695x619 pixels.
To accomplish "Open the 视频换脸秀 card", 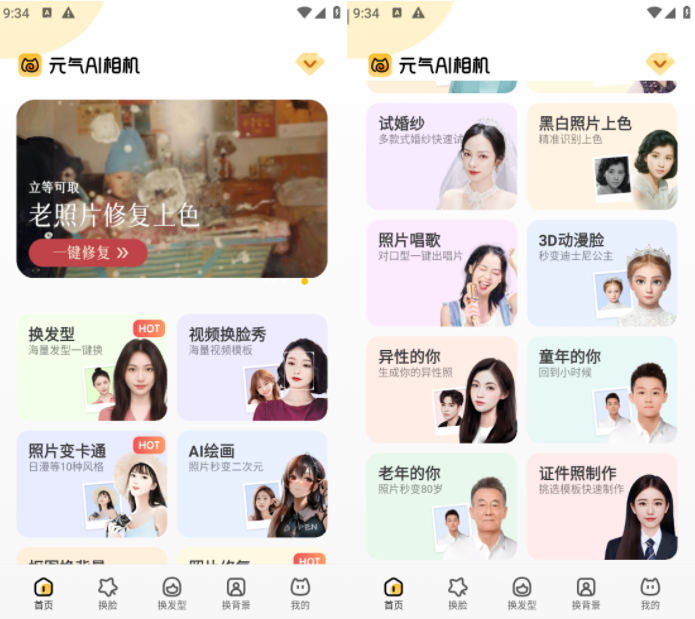I will point(252,367).
